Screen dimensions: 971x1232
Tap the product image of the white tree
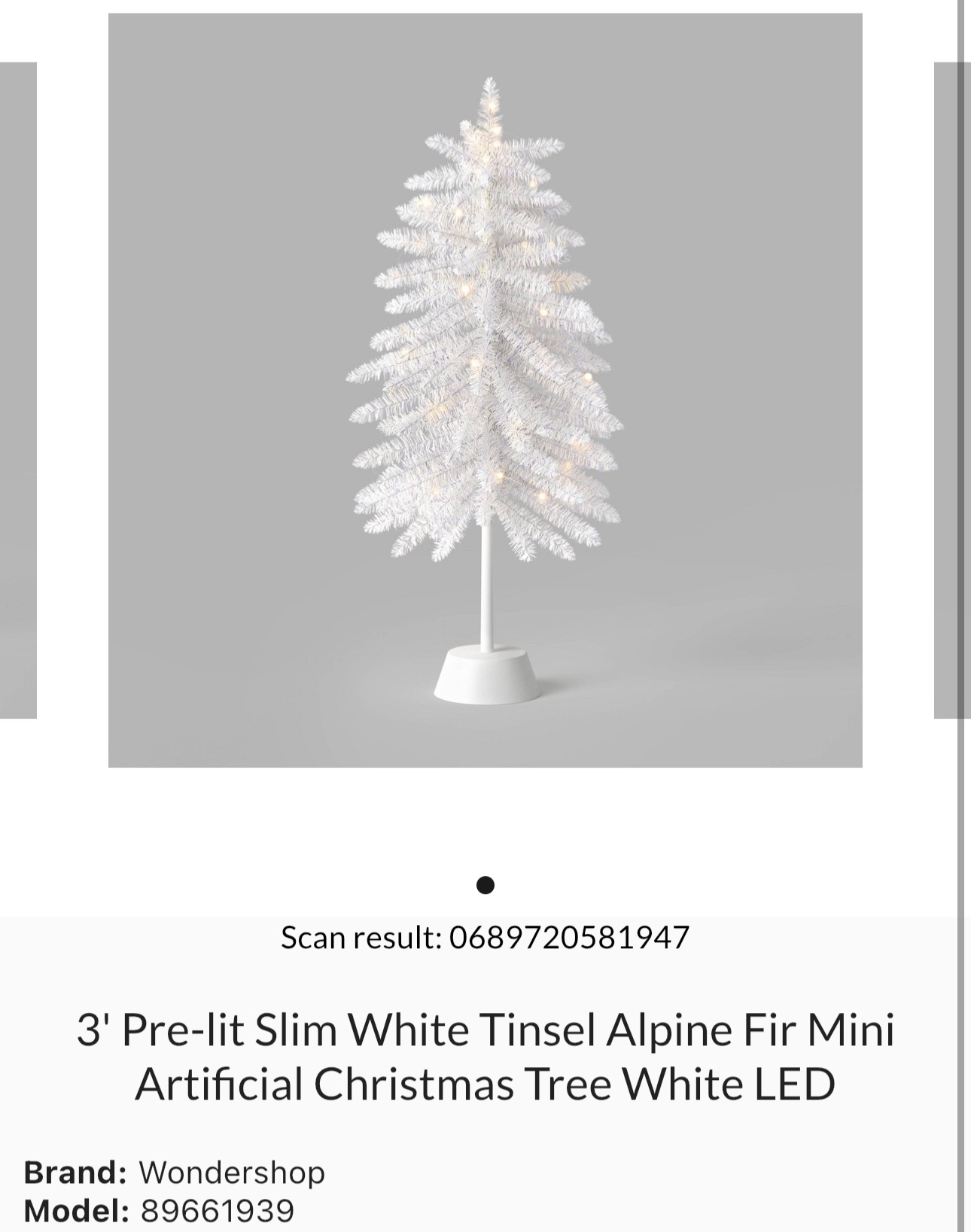[485, 339]
